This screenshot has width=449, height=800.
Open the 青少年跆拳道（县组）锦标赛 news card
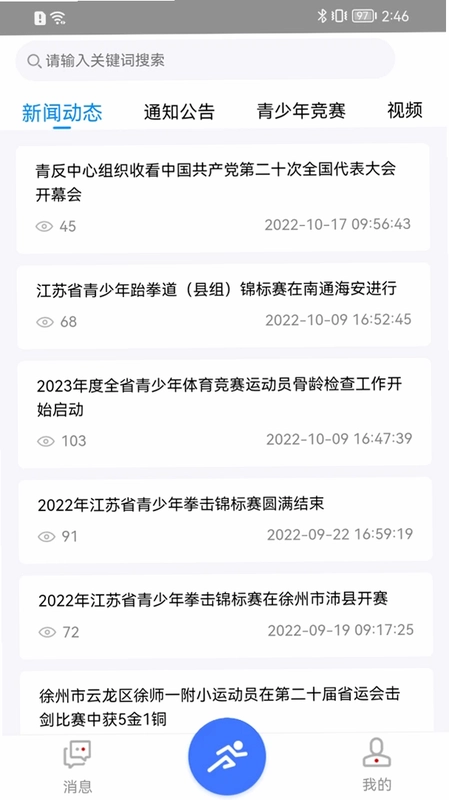click(223, 306)
